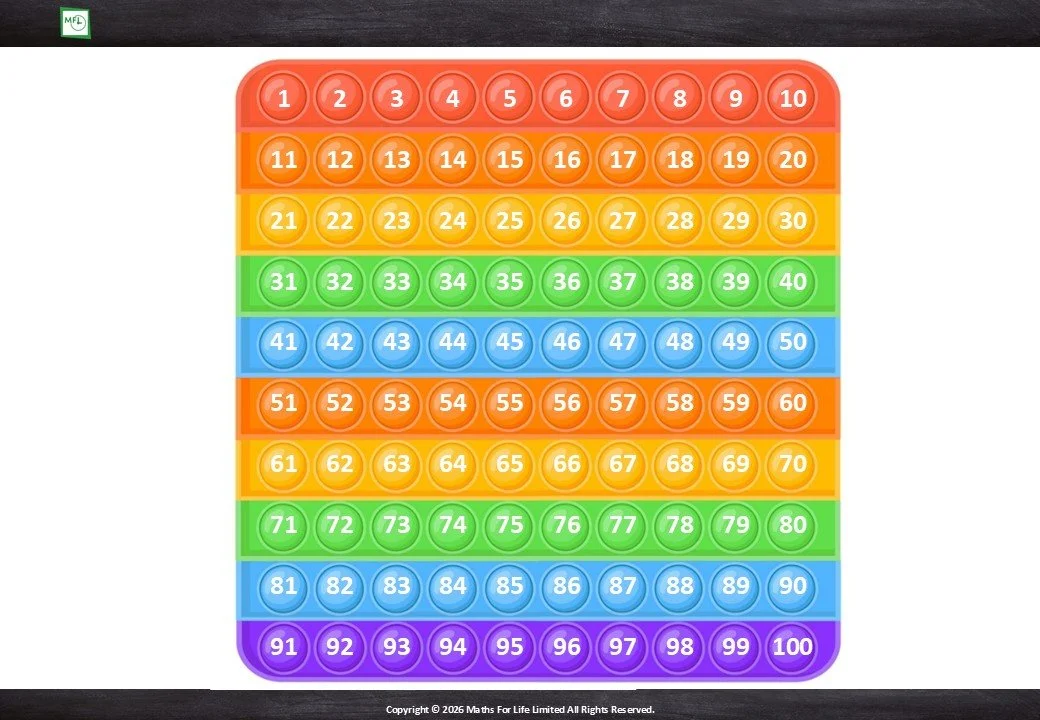Tap red bubble 7
Viewport: 1040px width, 720px height.
pyautogui.click(x=622, y=98)
